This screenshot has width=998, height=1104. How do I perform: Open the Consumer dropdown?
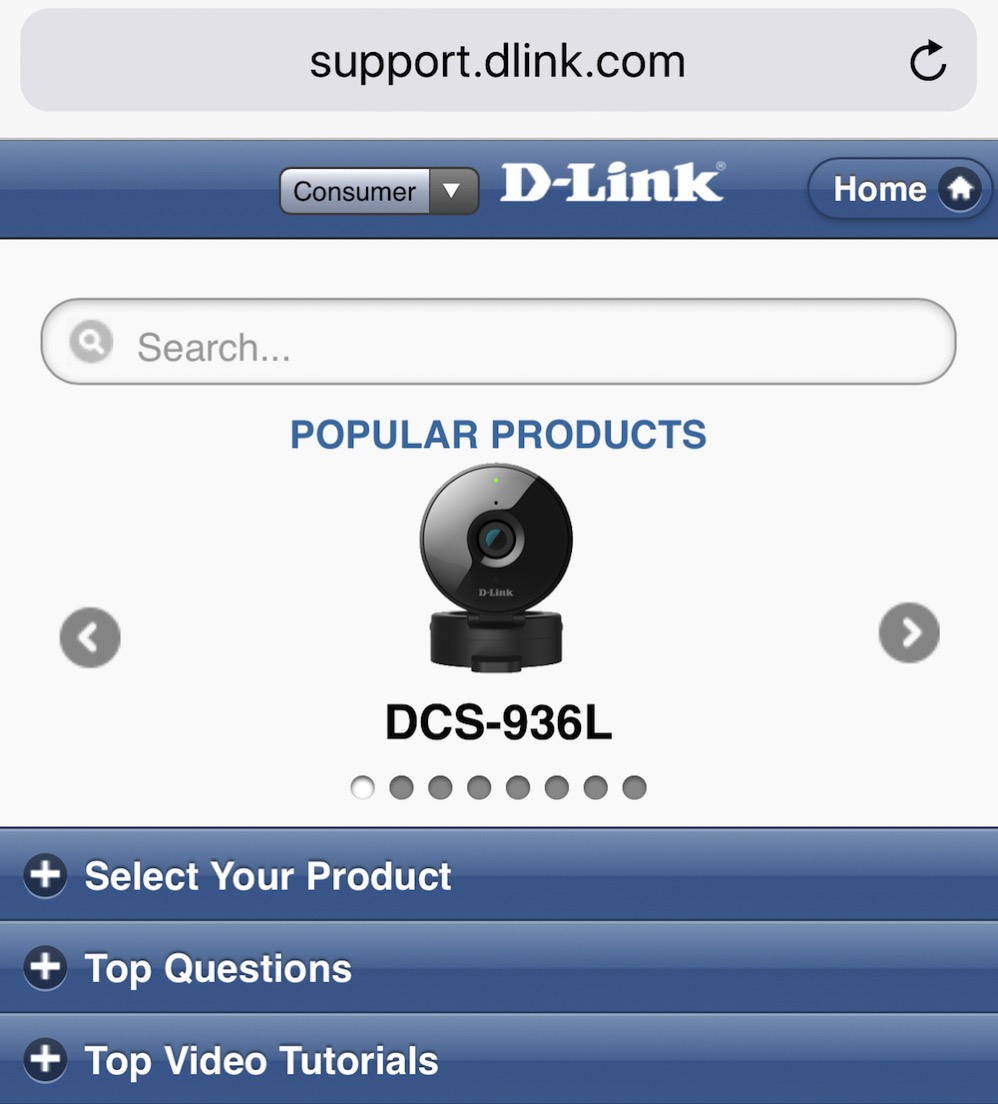[379, 190]
